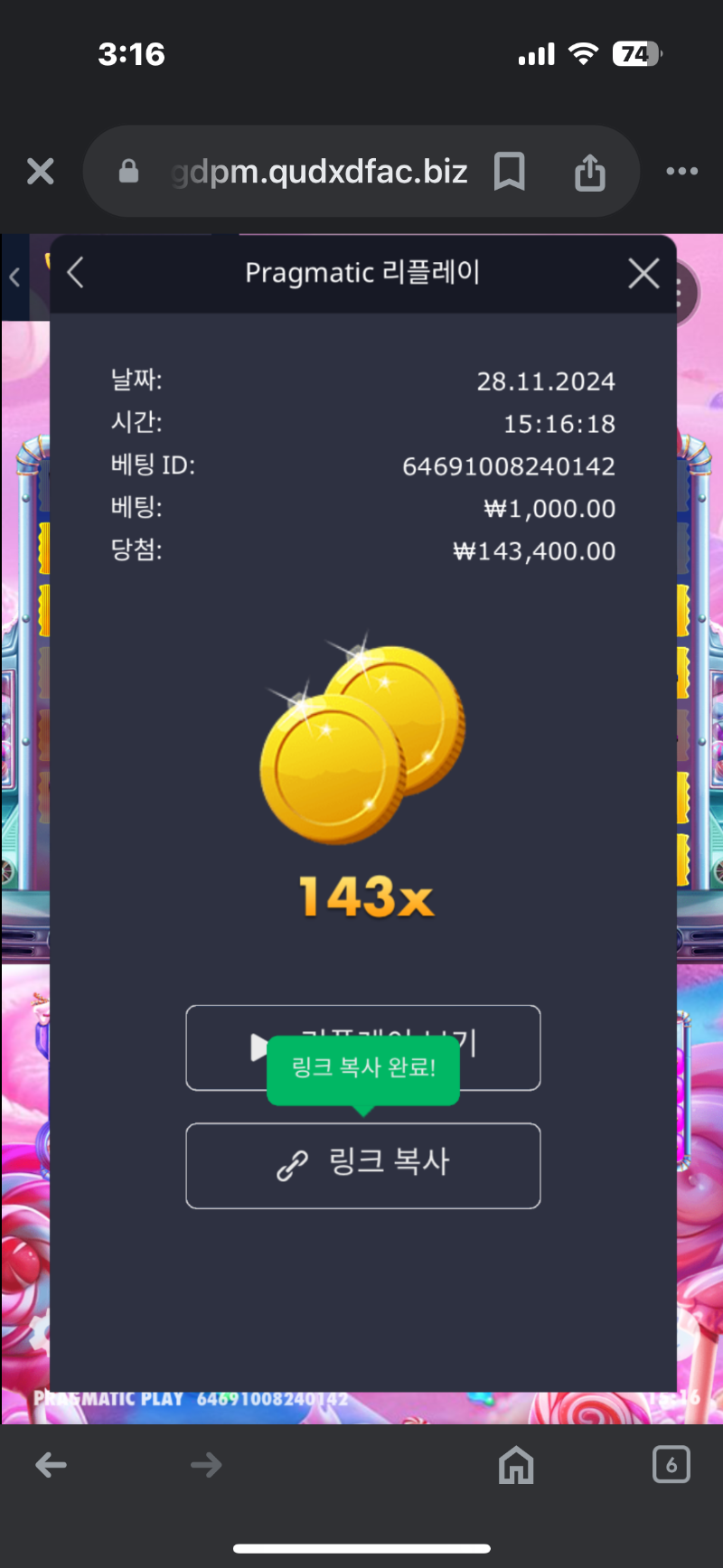723x1568 pixels.
Task: Go back from the Pragmatic replay dialog
Action: (76, 272)
